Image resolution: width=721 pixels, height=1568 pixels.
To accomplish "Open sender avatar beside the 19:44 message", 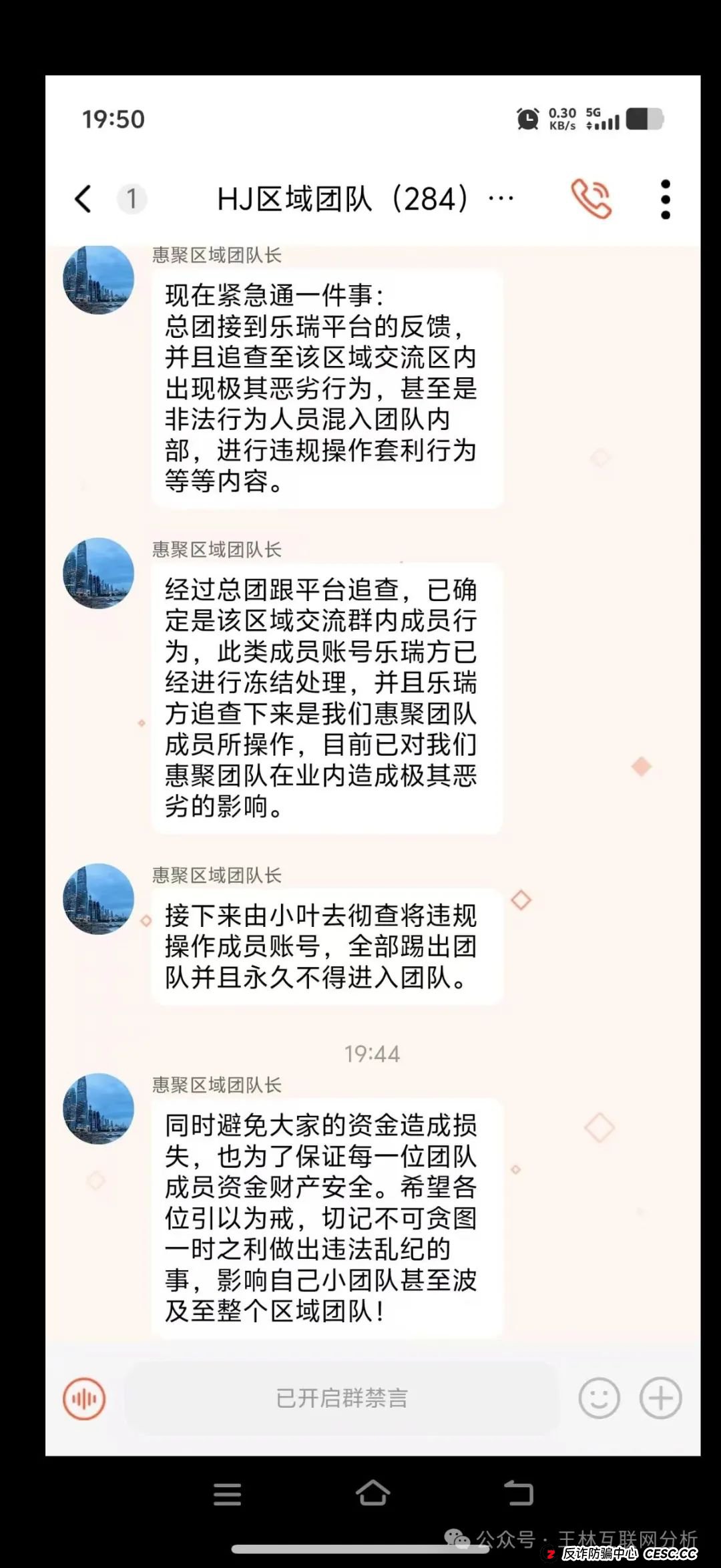I will click(x=98, y=1109).
